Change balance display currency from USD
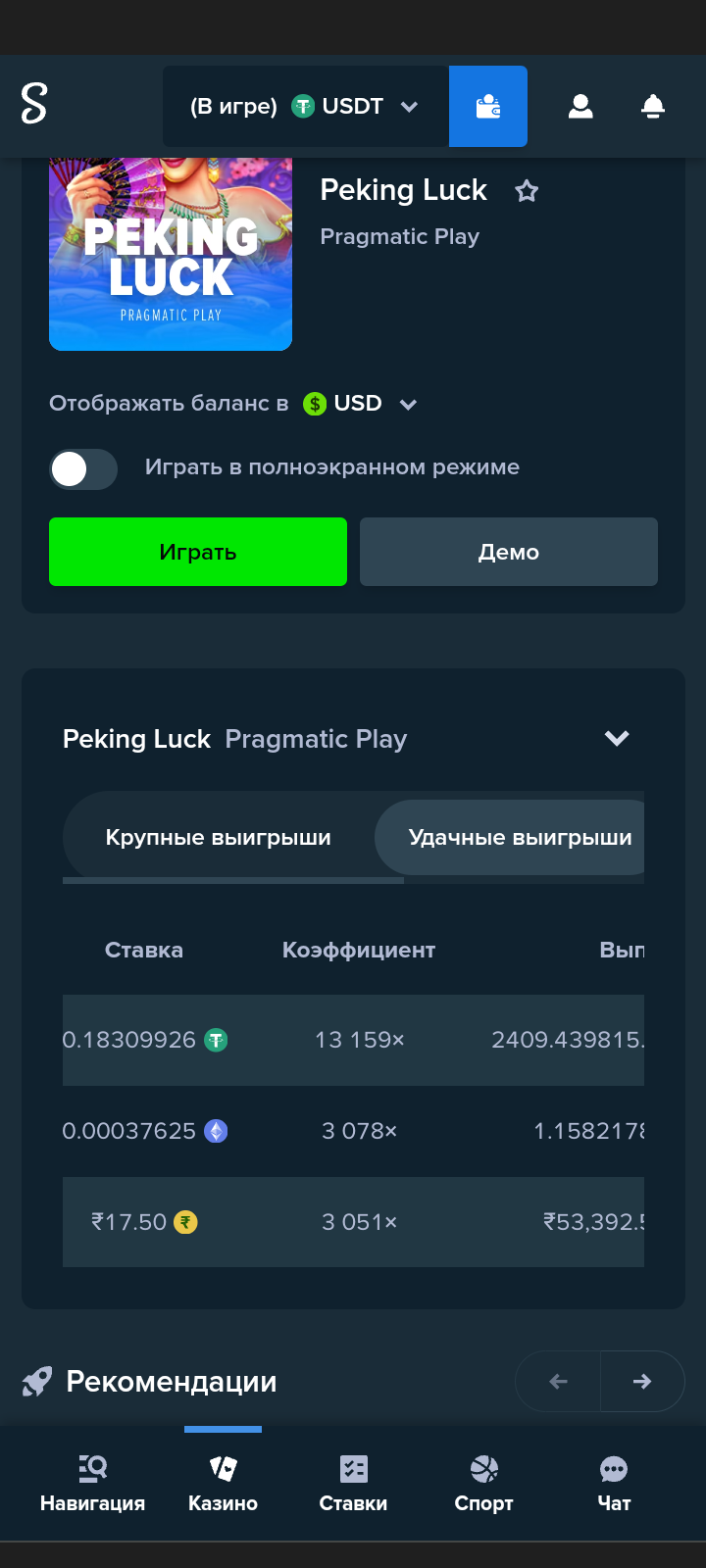Screen dimensions: 706x1568 (x=360, y=404)
